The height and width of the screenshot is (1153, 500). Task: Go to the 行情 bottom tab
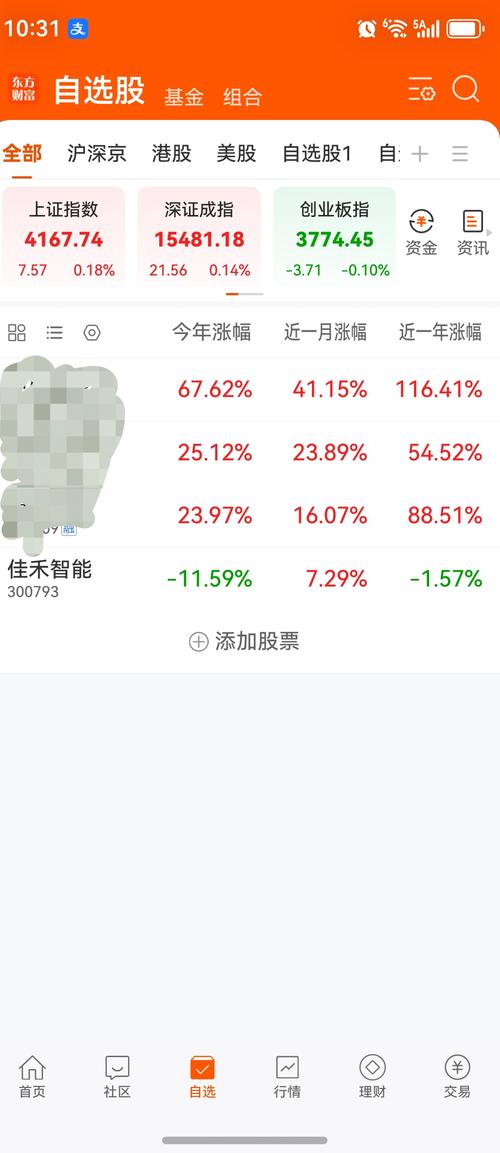coord(287,1077)
